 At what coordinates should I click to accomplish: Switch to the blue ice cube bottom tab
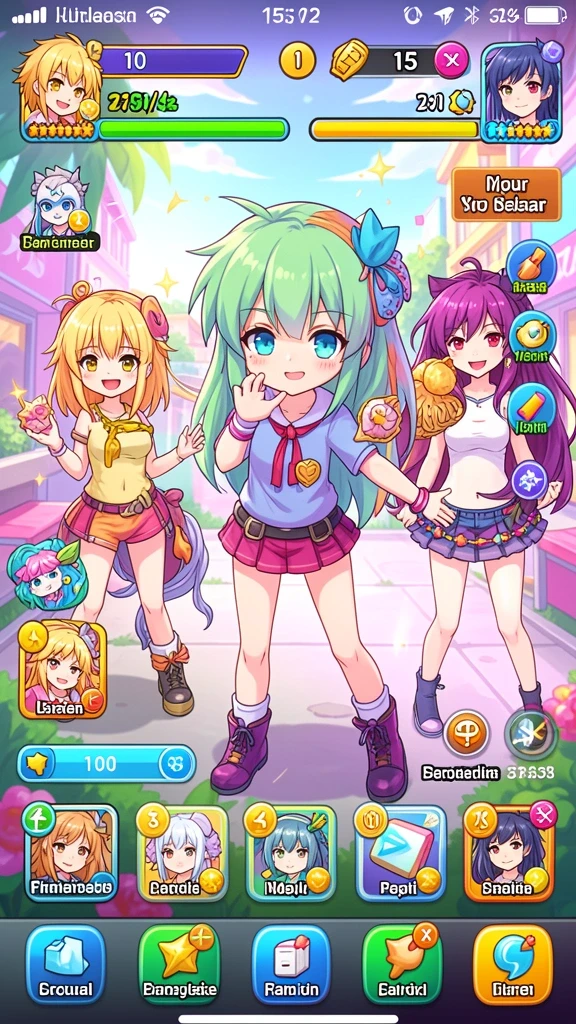(x=65, y=965)
